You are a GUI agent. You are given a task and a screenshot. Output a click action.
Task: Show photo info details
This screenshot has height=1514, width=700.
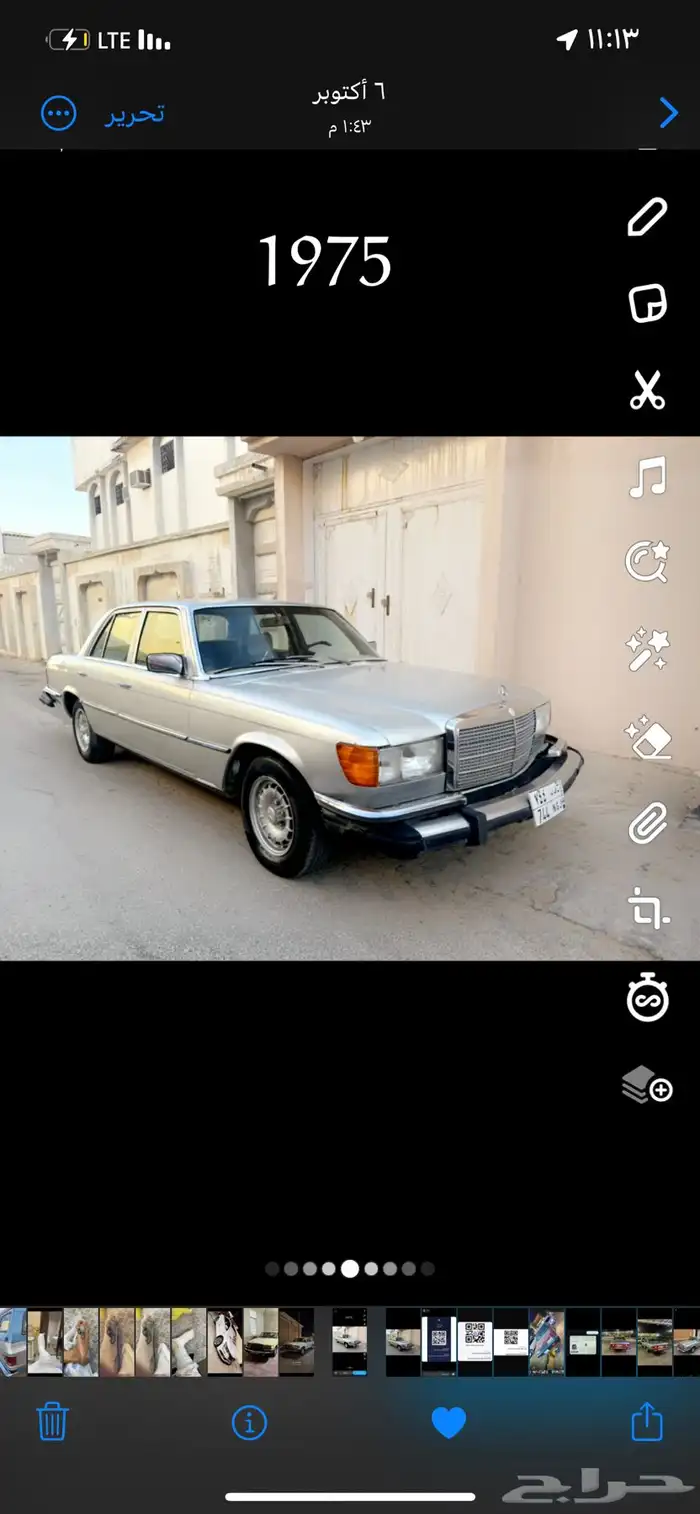(x=249, y=1421)
